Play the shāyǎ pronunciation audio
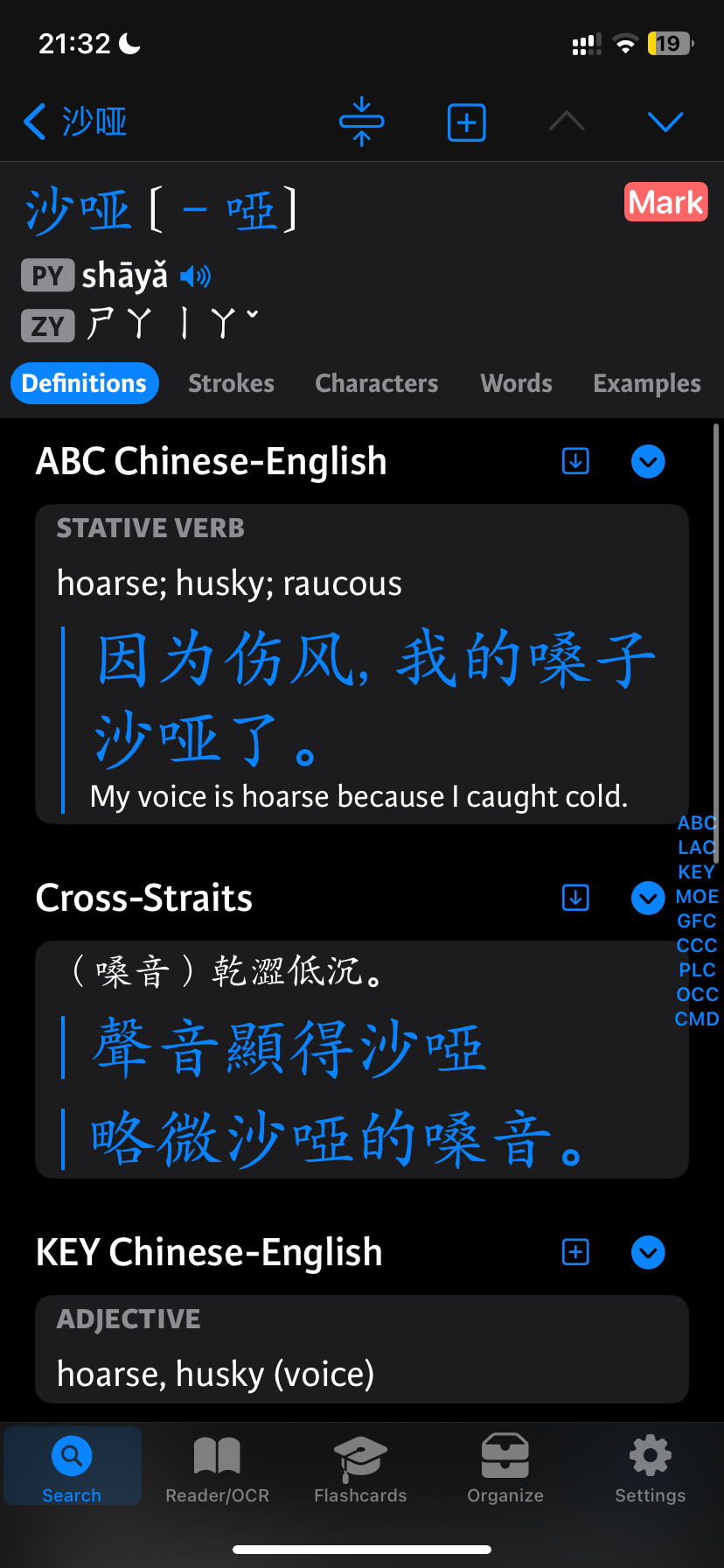 point(196,276)
